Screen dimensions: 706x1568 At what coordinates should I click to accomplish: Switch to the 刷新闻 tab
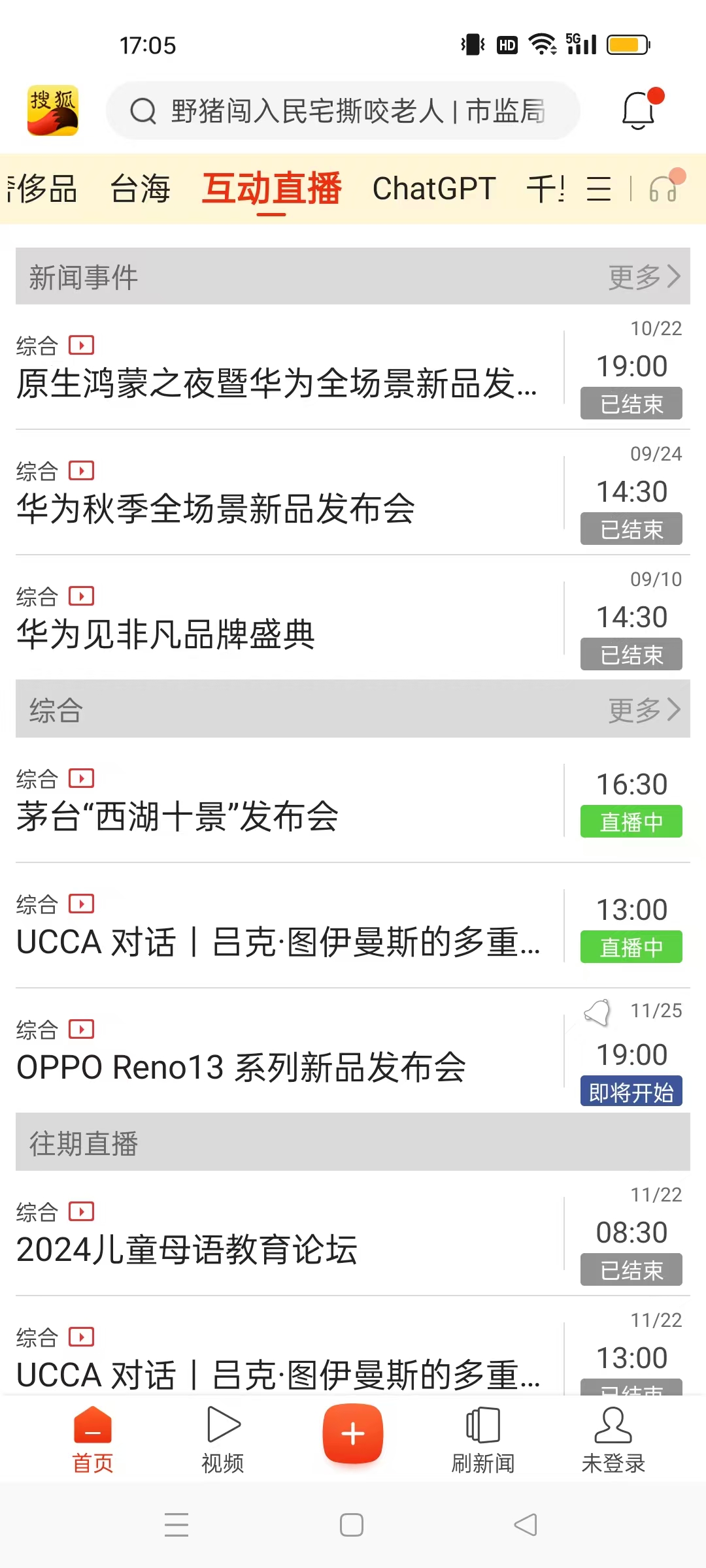[x=483, y=1440]
